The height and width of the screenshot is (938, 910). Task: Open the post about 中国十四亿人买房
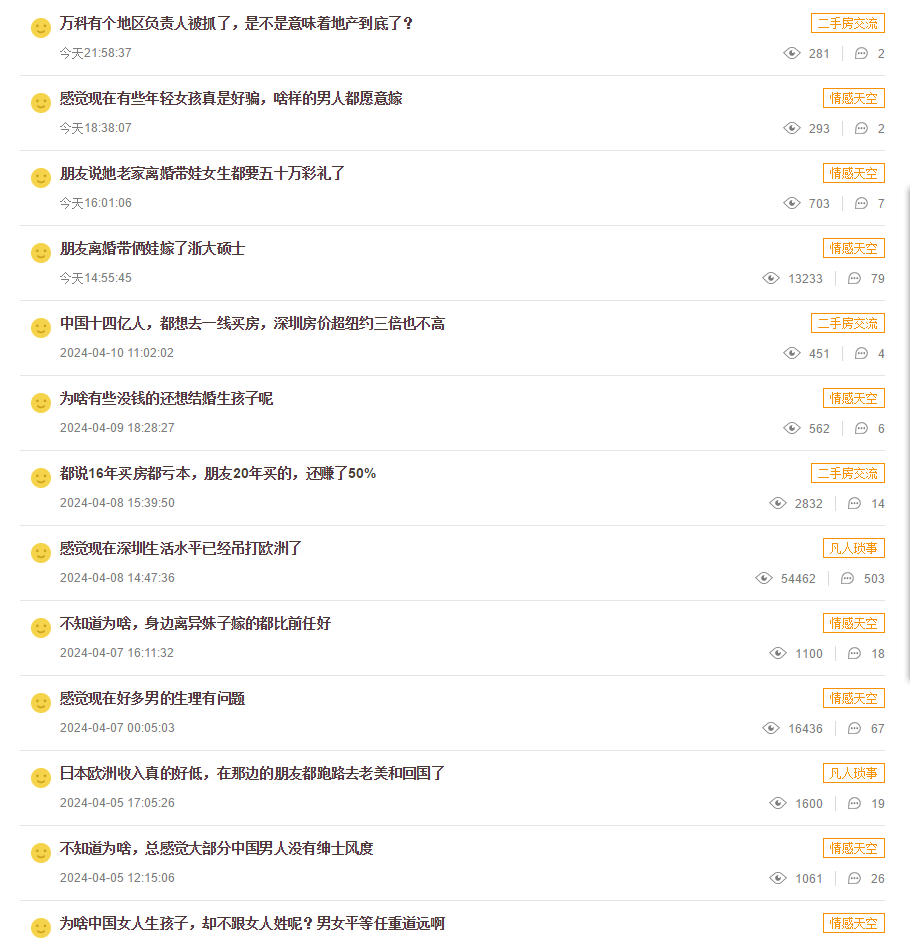click(x=252, y=323)
